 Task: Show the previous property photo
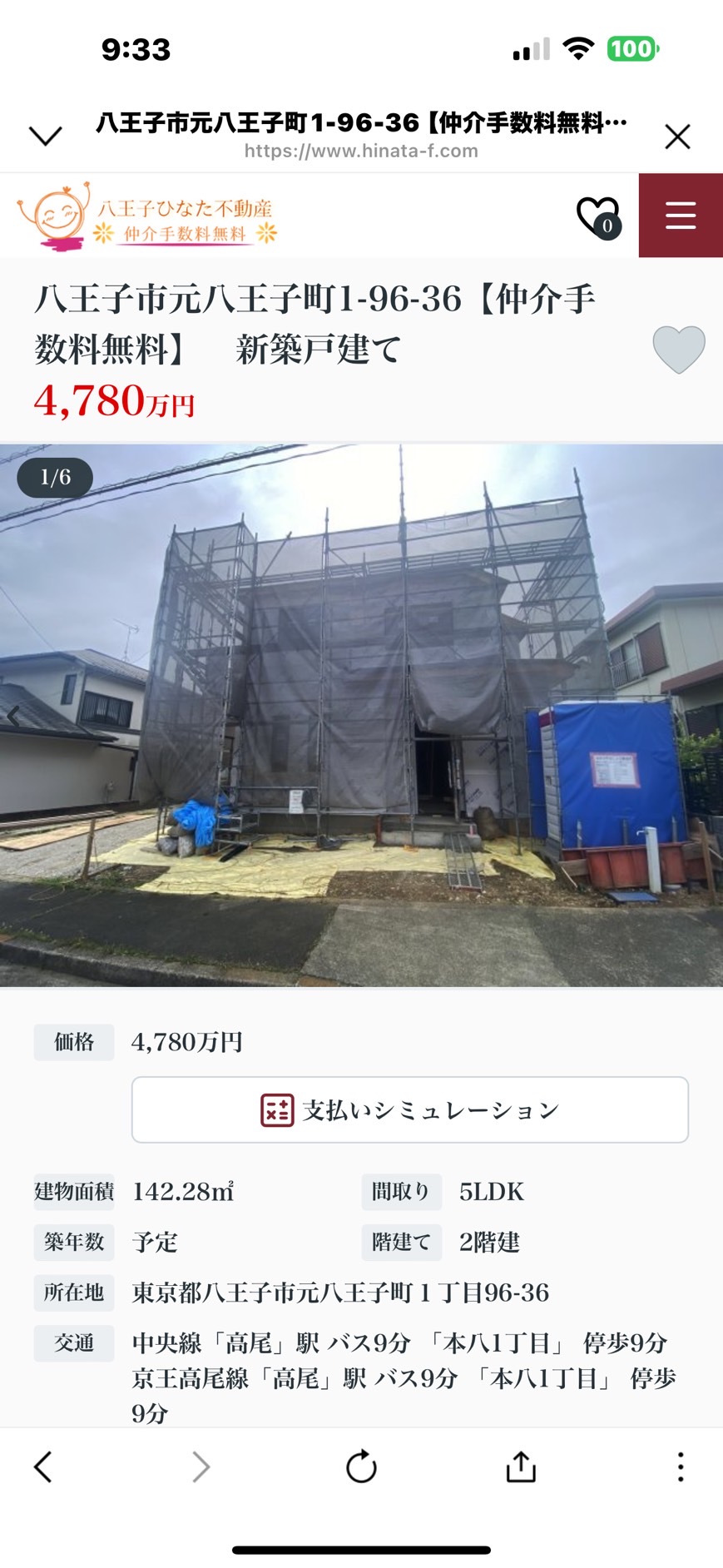click(13, 715)
